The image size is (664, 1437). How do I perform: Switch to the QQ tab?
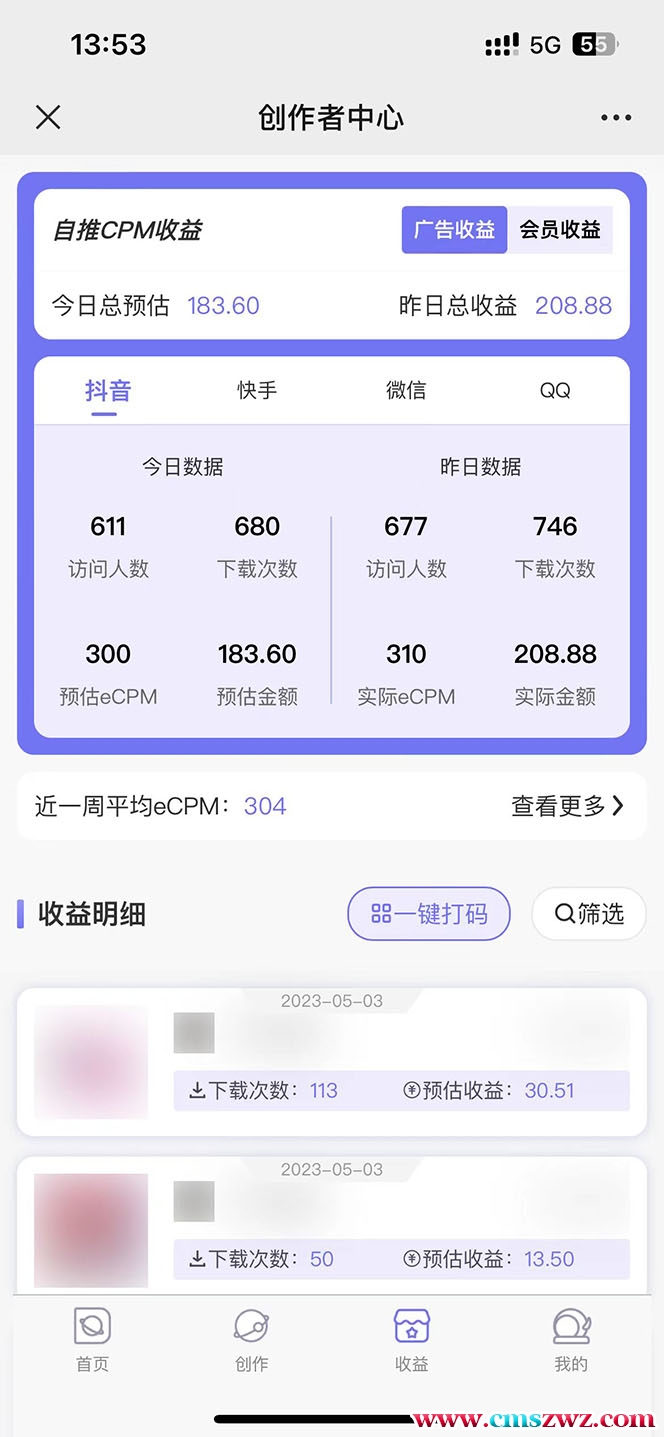(x=555, y=391)
